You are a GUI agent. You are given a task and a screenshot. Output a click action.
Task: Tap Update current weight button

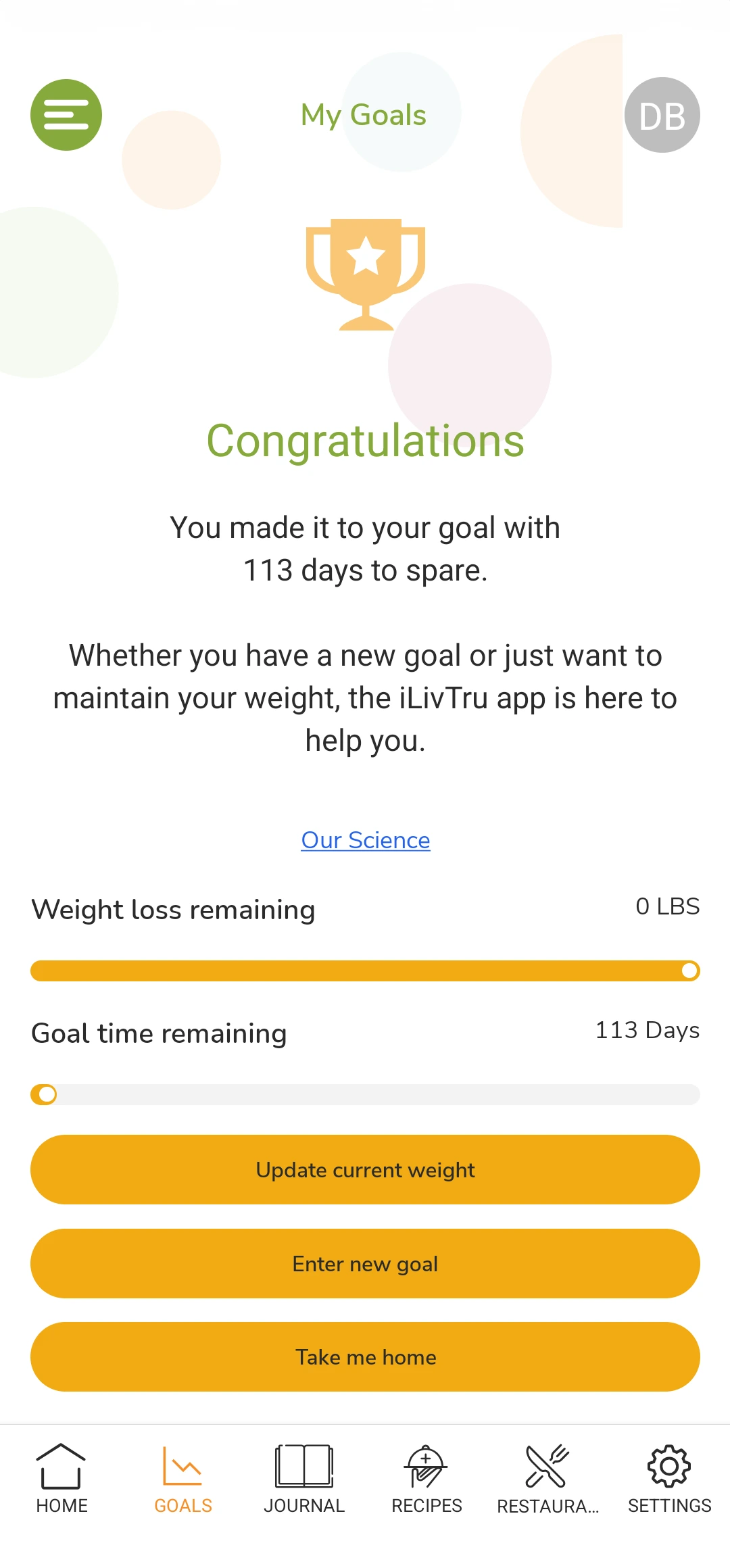click(365, 1170)
